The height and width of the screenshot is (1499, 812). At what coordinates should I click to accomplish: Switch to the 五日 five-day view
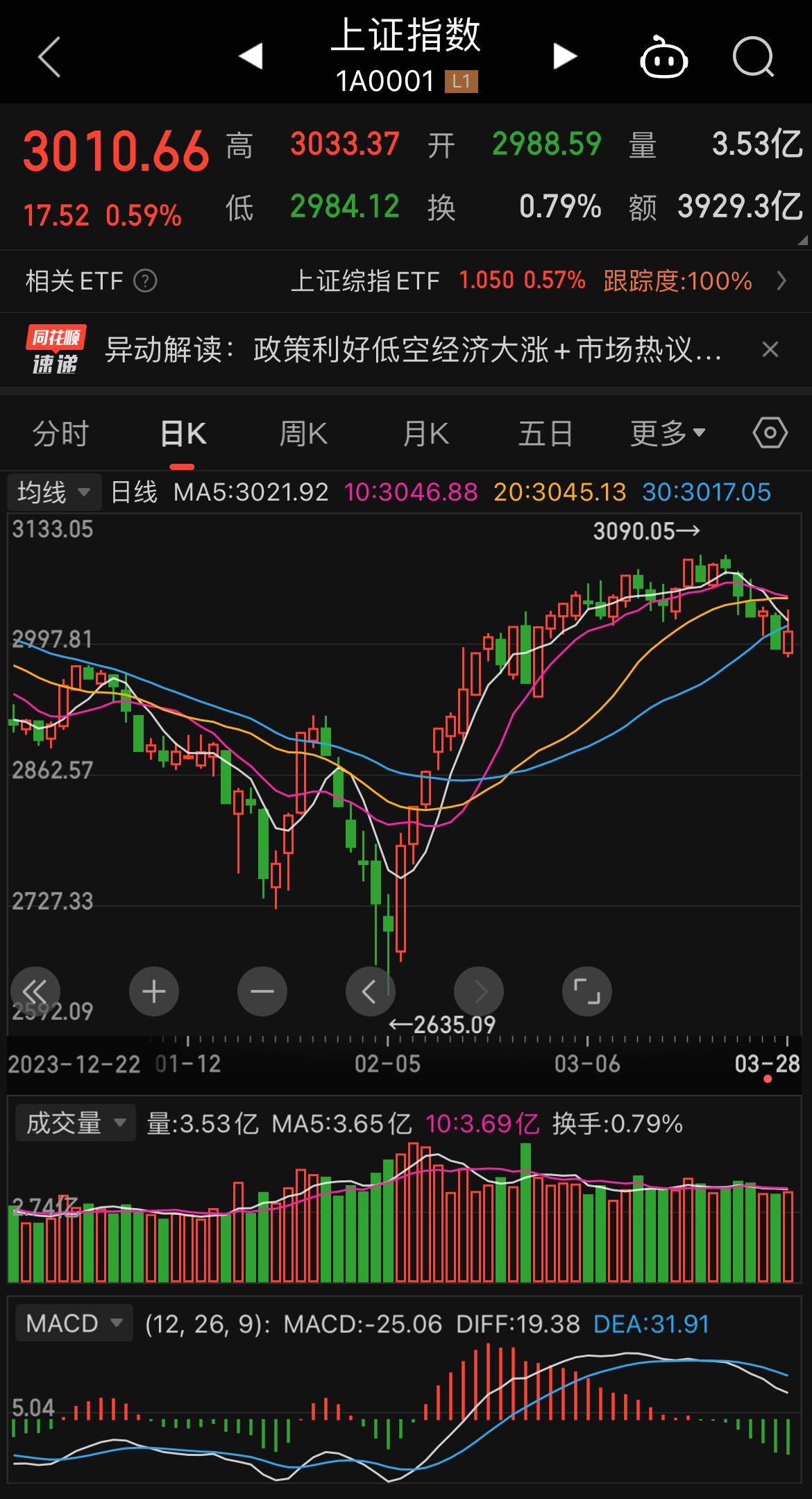click(545, 434)
